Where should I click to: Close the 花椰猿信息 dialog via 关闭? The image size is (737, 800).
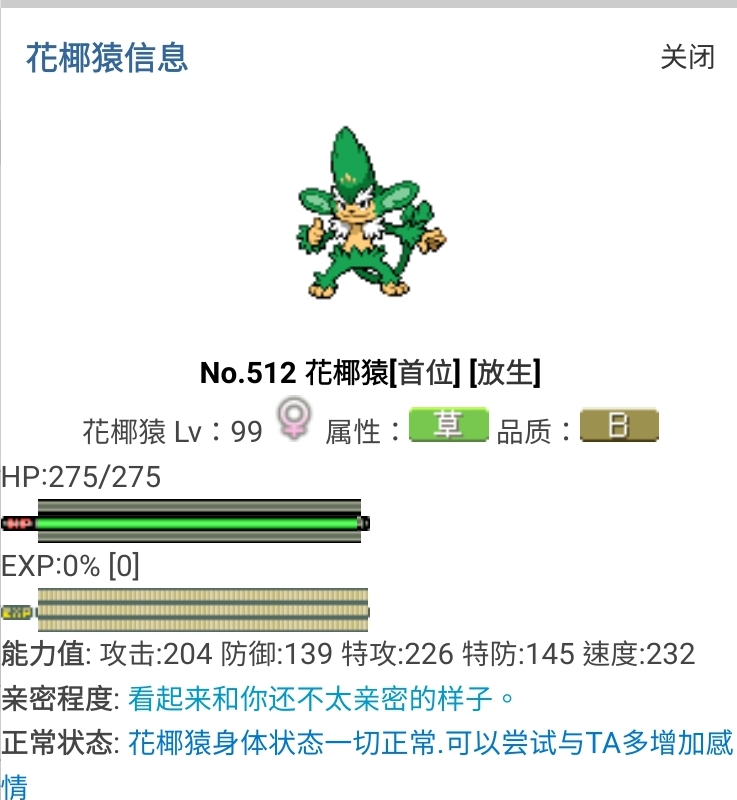[687, 57]
